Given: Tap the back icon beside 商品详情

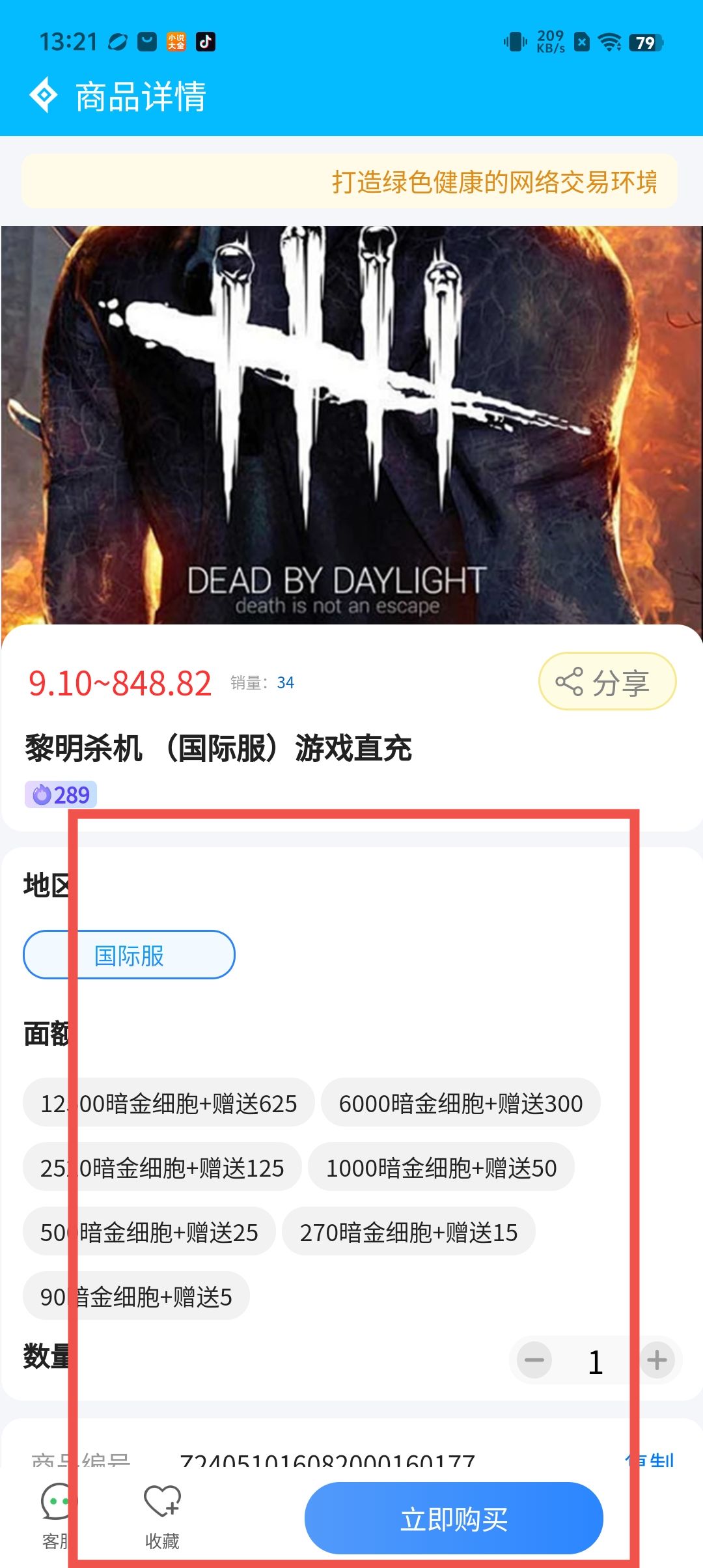Looking at the screenshot, I should click(x=44, y=96).
